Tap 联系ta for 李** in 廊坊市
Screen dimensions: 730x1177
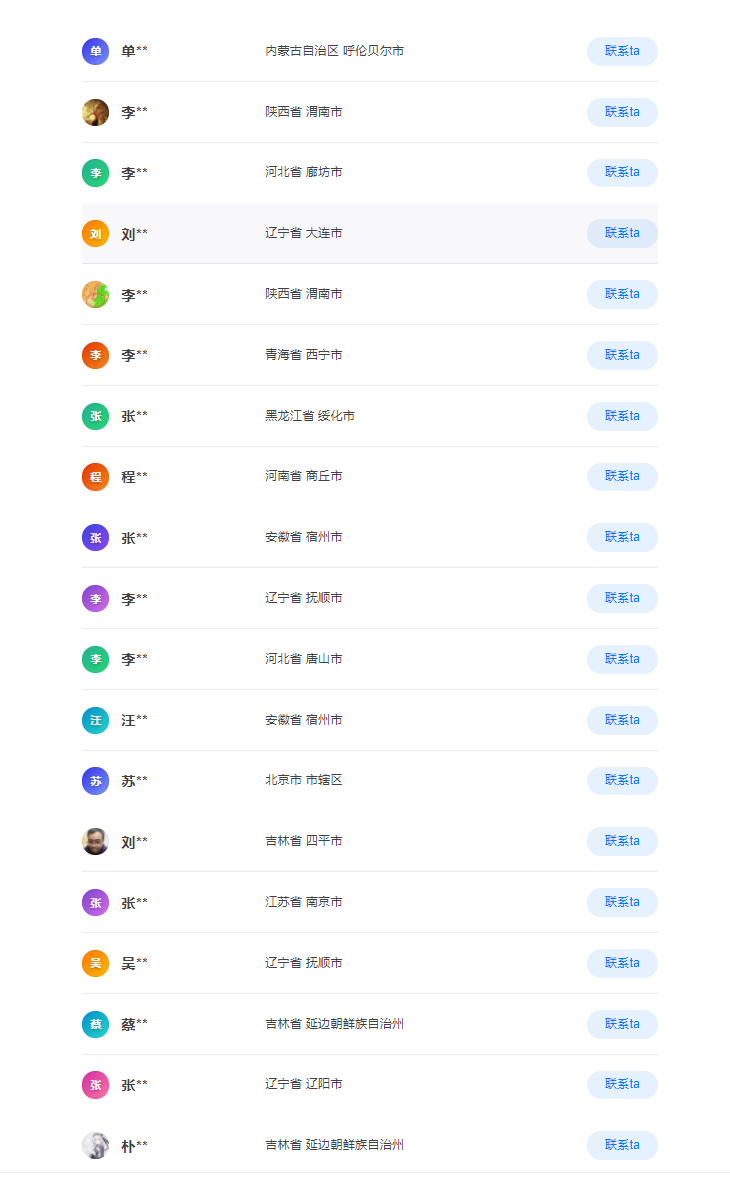point(622,173)
